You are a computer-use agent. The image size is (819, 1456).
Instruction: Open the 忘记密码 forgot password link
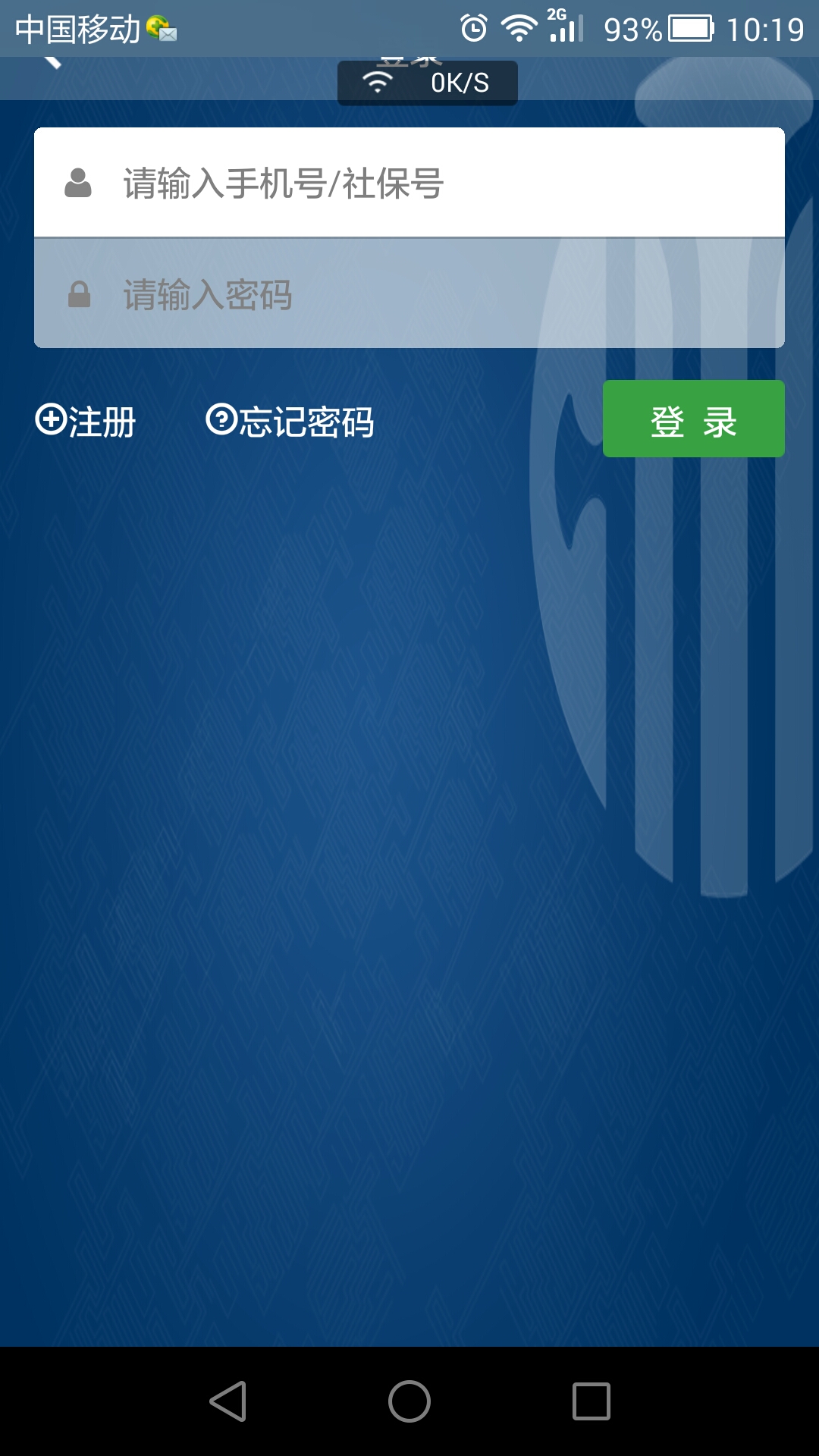pos(290,422)
